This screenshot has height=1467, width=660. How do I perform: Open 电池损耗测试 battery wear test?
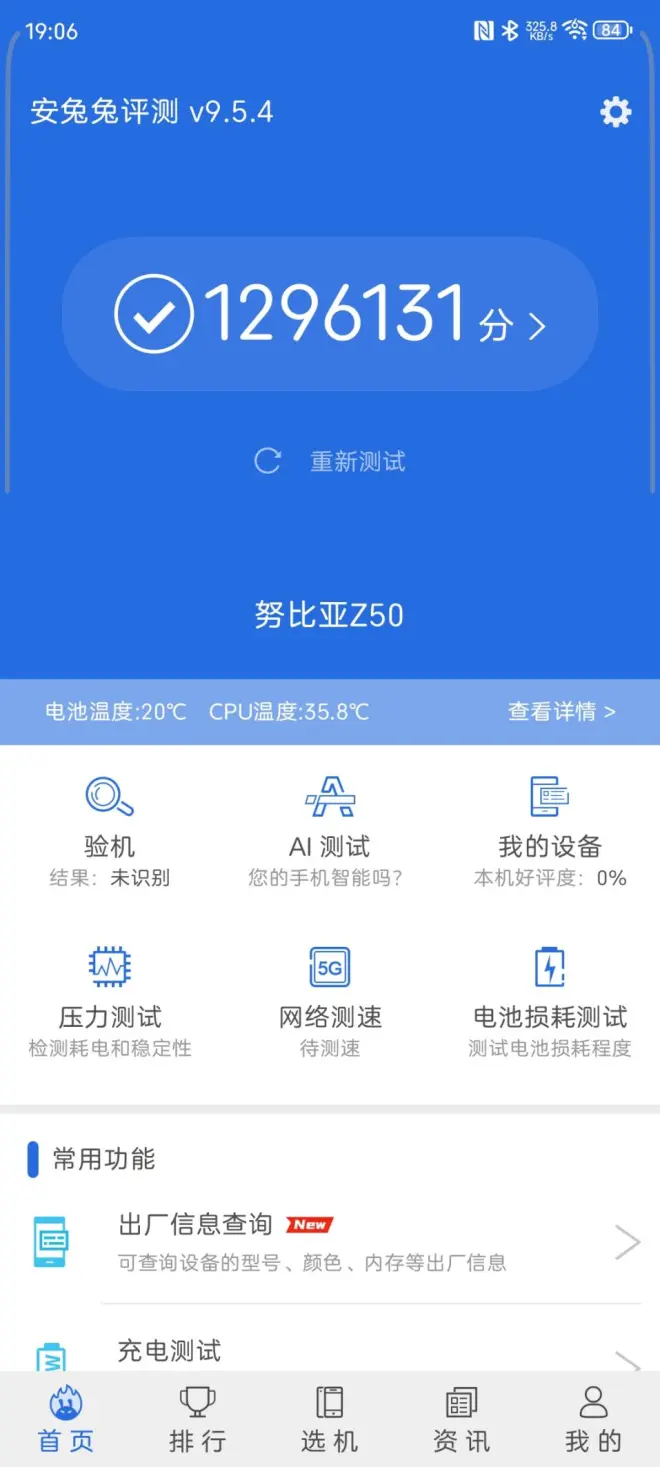click(x=550, y=1000)
